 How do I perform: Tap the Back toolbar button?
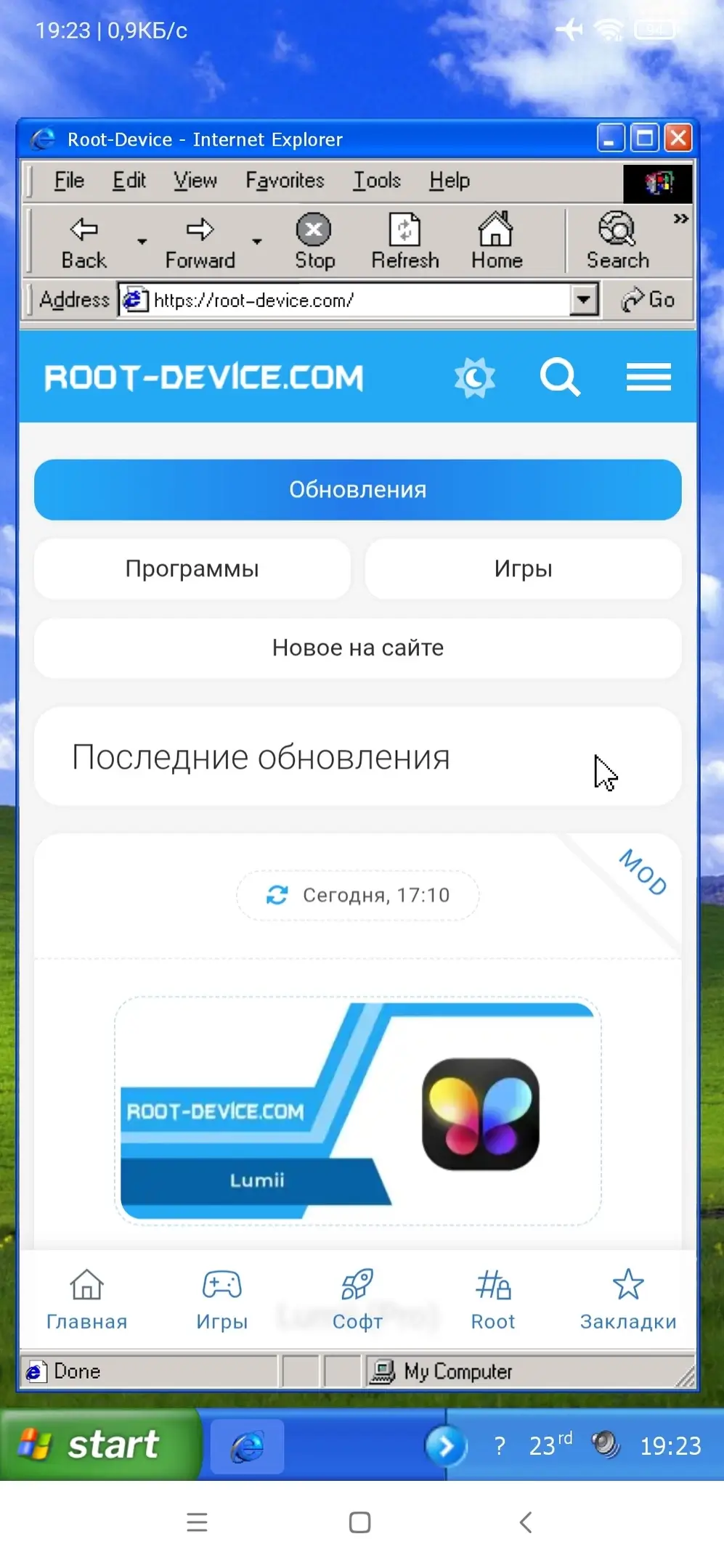coord(84,243)
